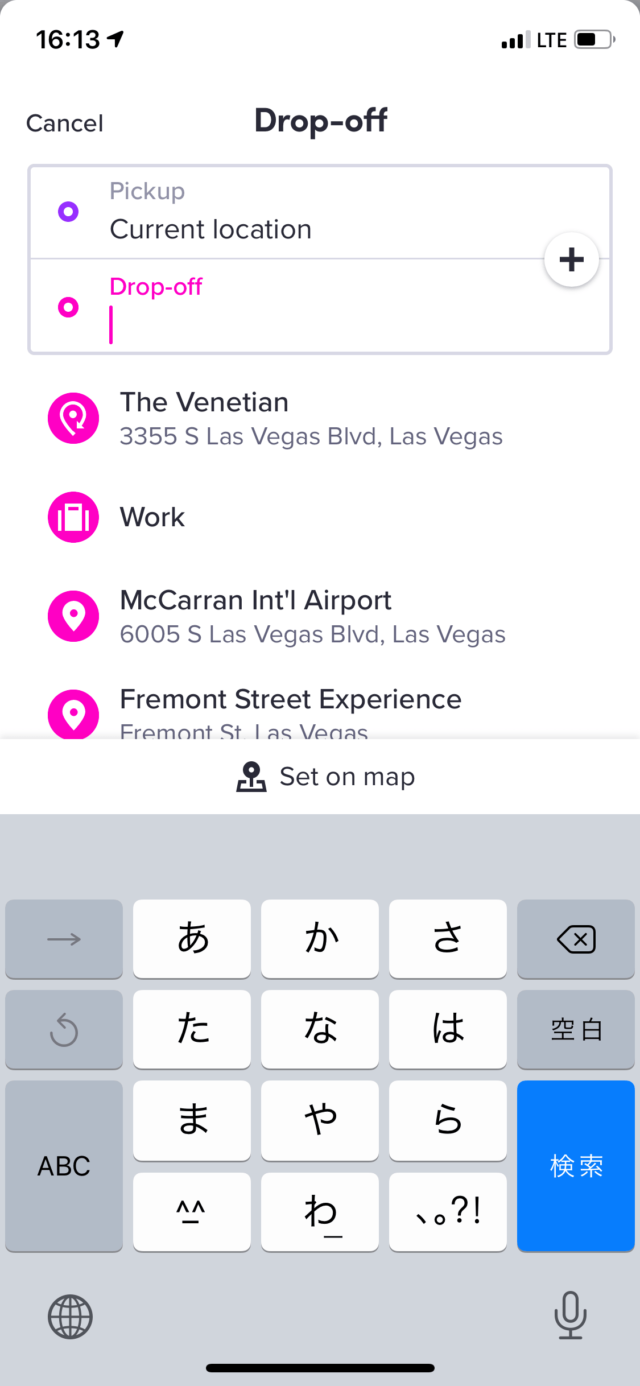Select The Venetian as destination
Image resolution: width=640 pixels, height=1386 pixels.
(310, 418)
